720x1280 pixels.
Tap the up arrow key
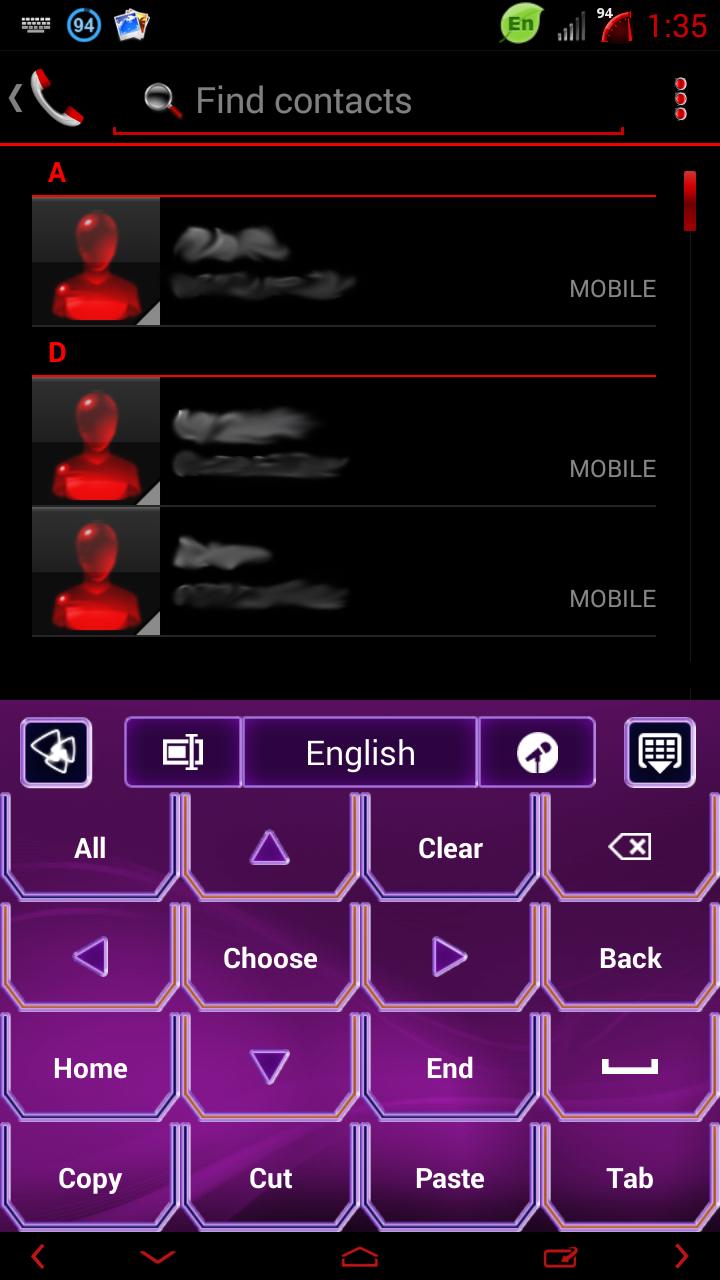pos(270,848)
